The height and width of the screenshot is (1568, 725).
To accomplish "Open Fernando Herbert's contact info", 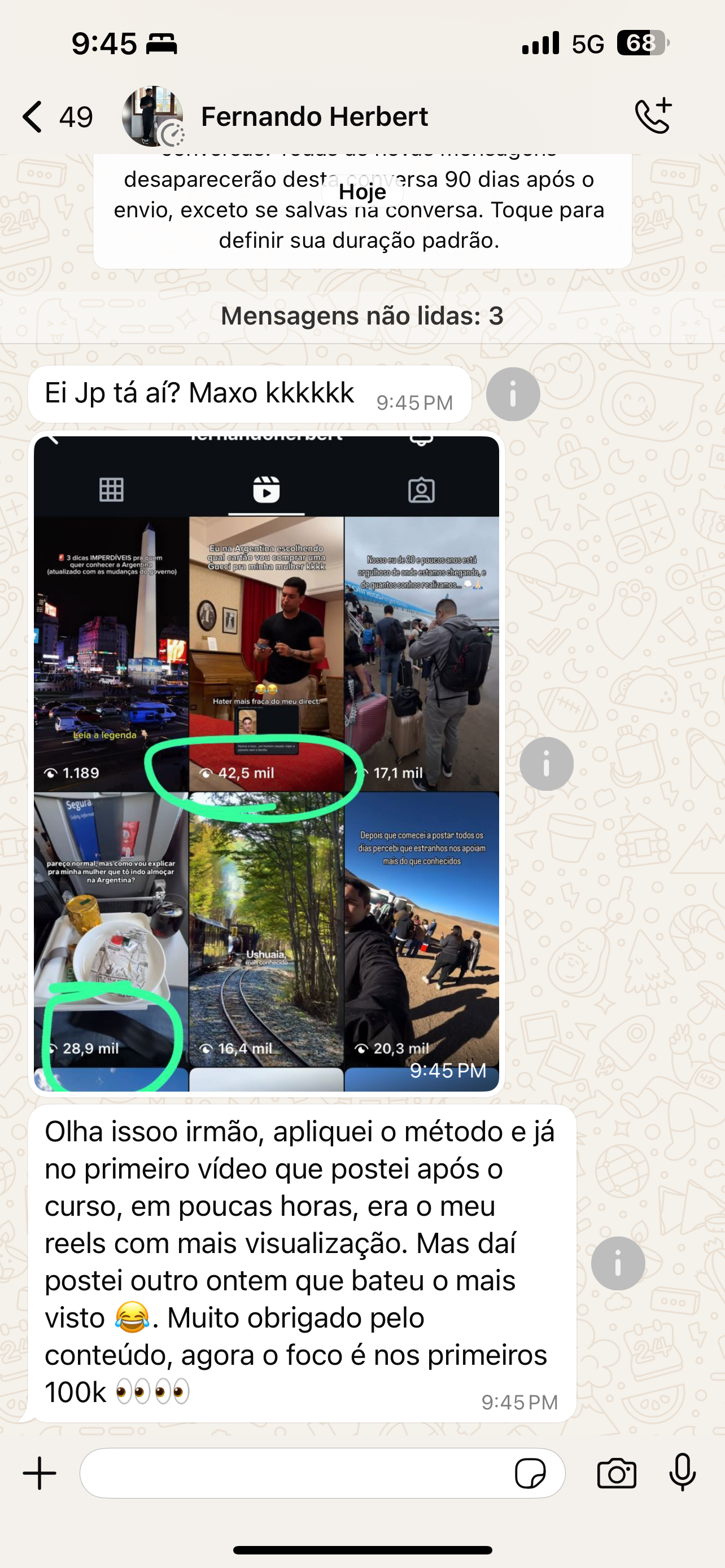I will click(314, 116).
